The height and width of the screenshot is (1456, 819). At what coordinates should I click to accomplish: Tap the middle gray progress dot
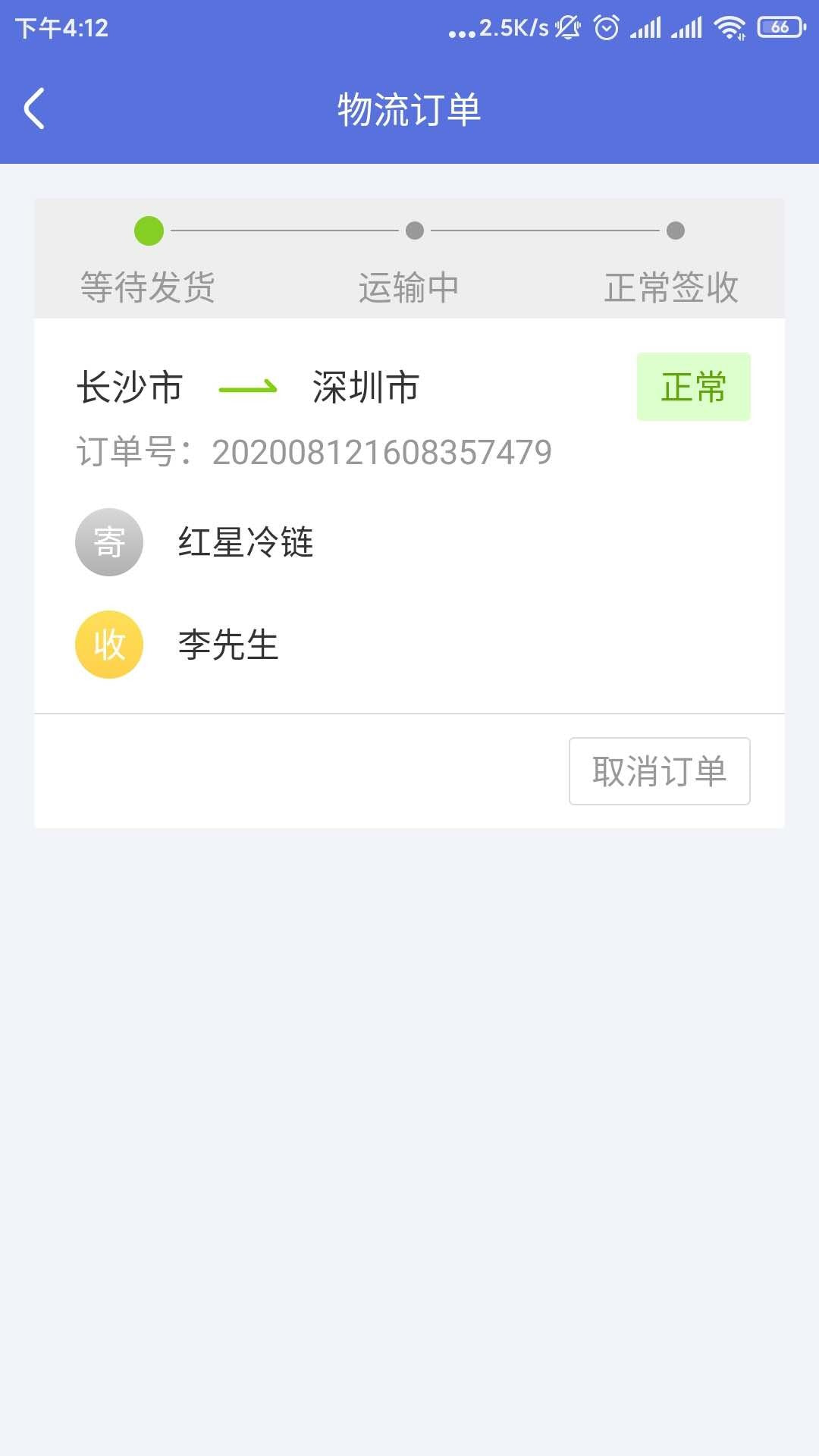coord(413,229)
